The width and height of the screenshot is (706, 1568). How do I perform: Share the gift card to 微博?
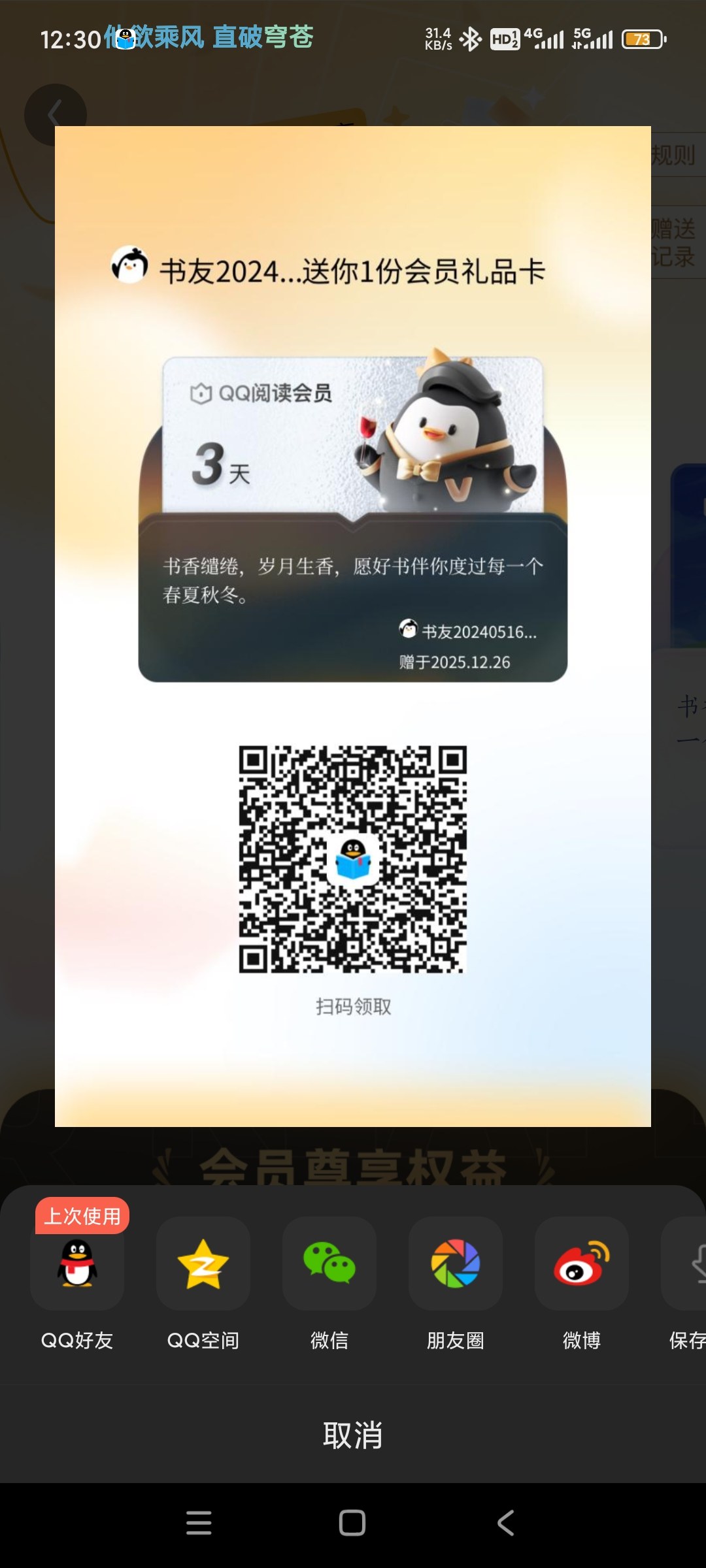pos(582,1264)
